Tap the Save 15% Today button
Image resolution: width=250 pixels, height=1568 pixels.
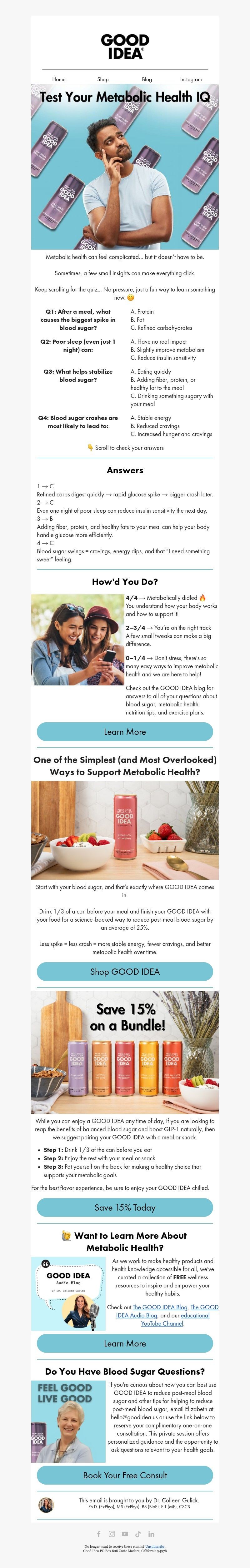(125, 1208)
